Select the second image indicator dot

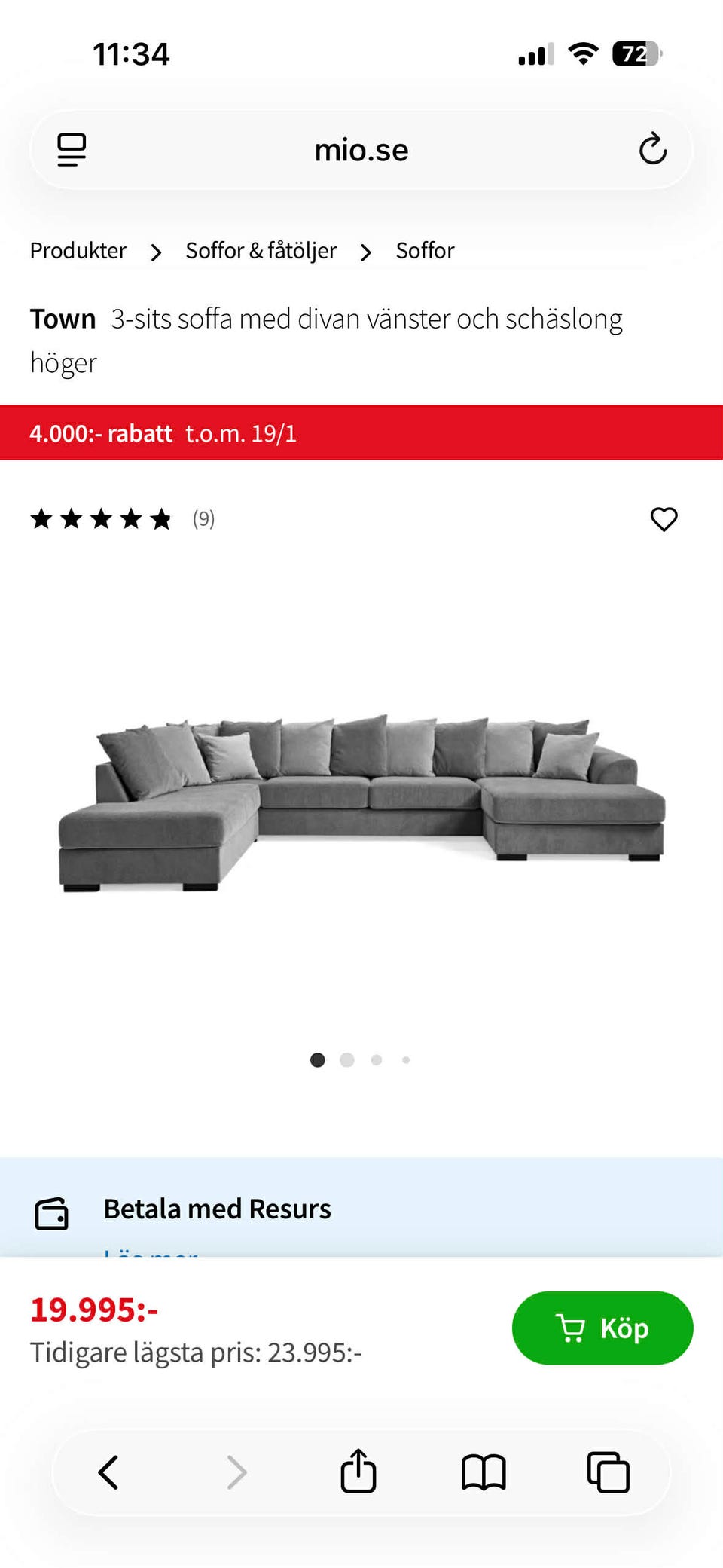click(x=347, y=1060)
